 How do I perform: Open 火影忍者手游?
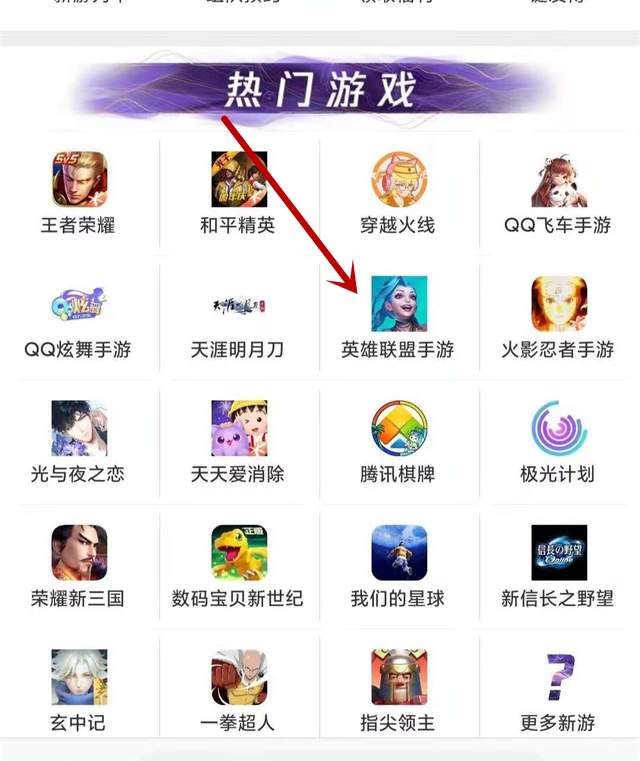pos(558,304)
